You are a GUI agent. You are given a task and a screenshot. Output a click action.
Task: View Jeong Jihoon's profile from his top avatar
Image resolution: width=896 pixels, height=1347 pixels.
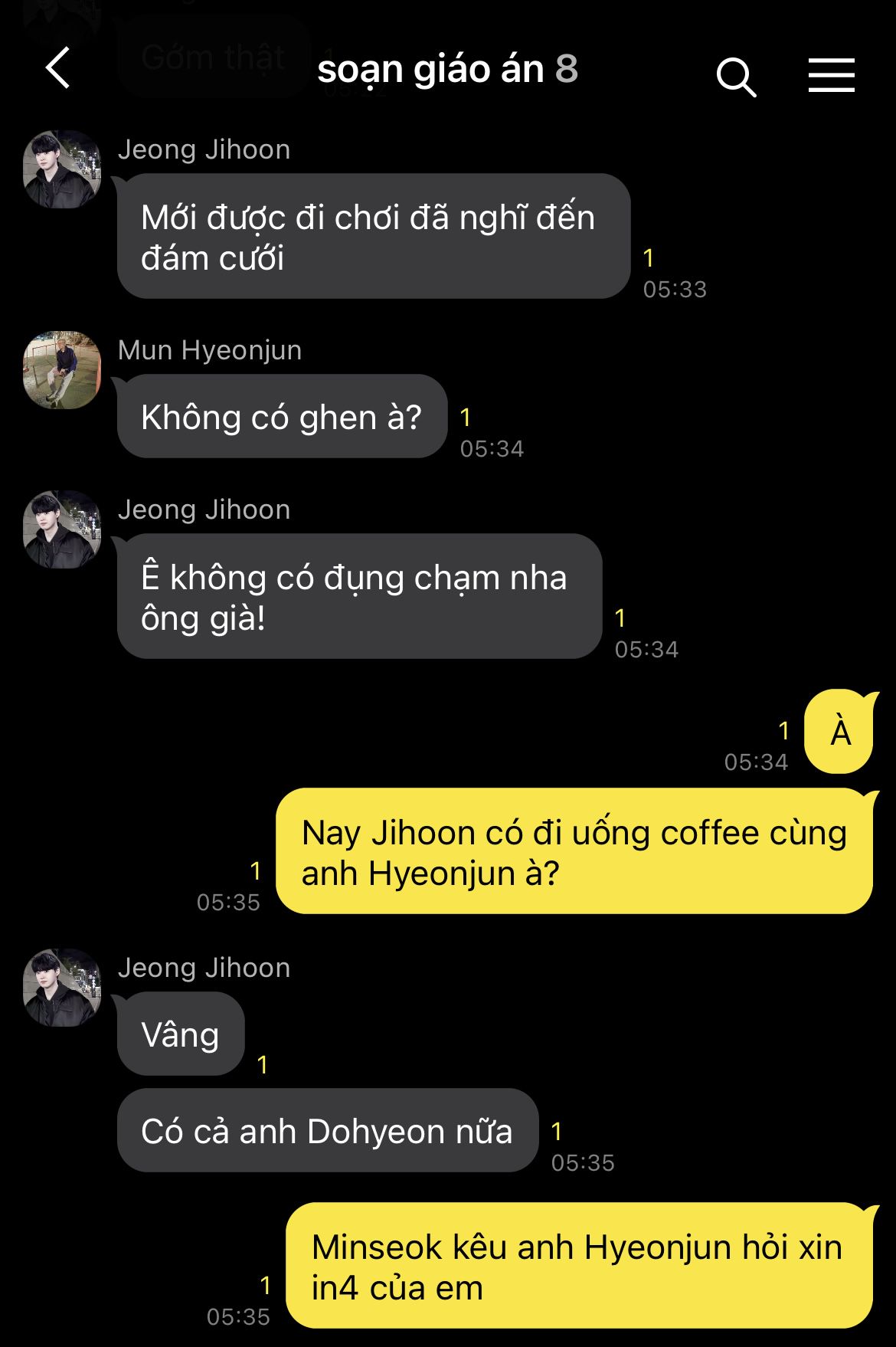pos(62,169)
